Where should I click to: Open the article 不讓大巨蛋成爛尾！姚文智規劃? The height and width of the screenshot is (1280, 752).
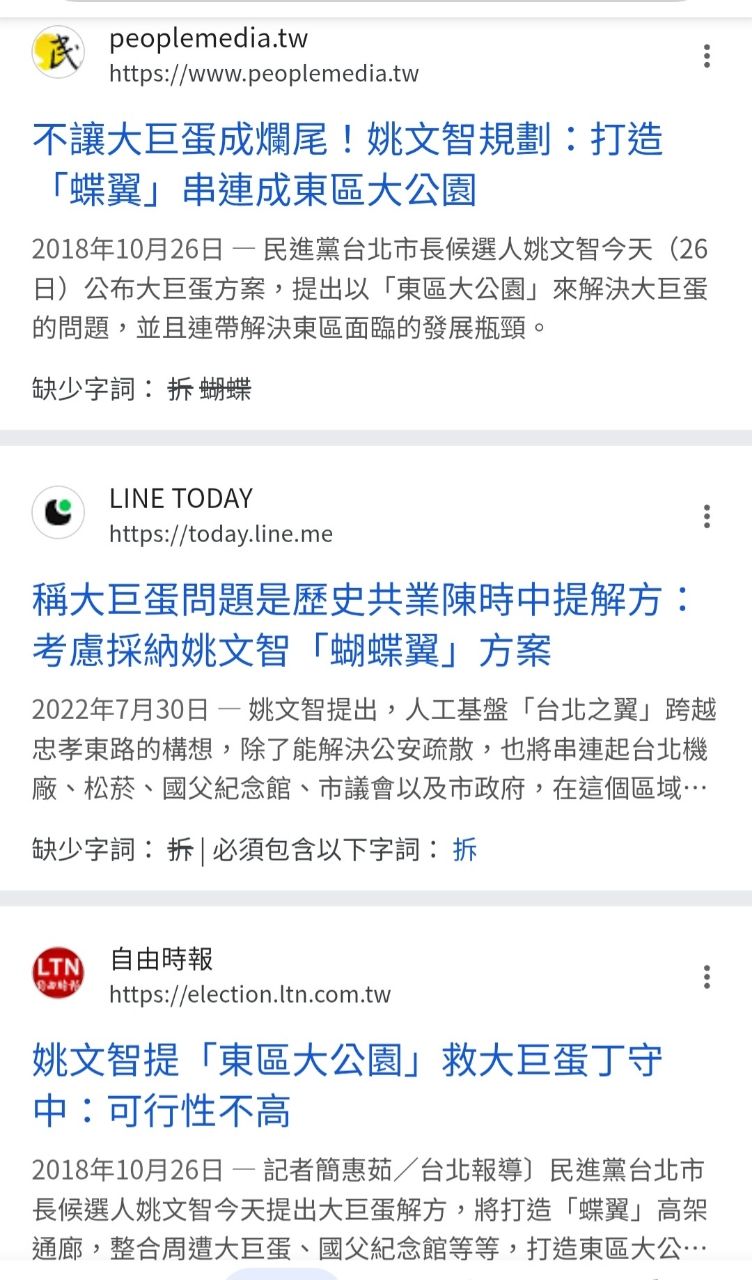pyautogui.click(x=347, y=163)
